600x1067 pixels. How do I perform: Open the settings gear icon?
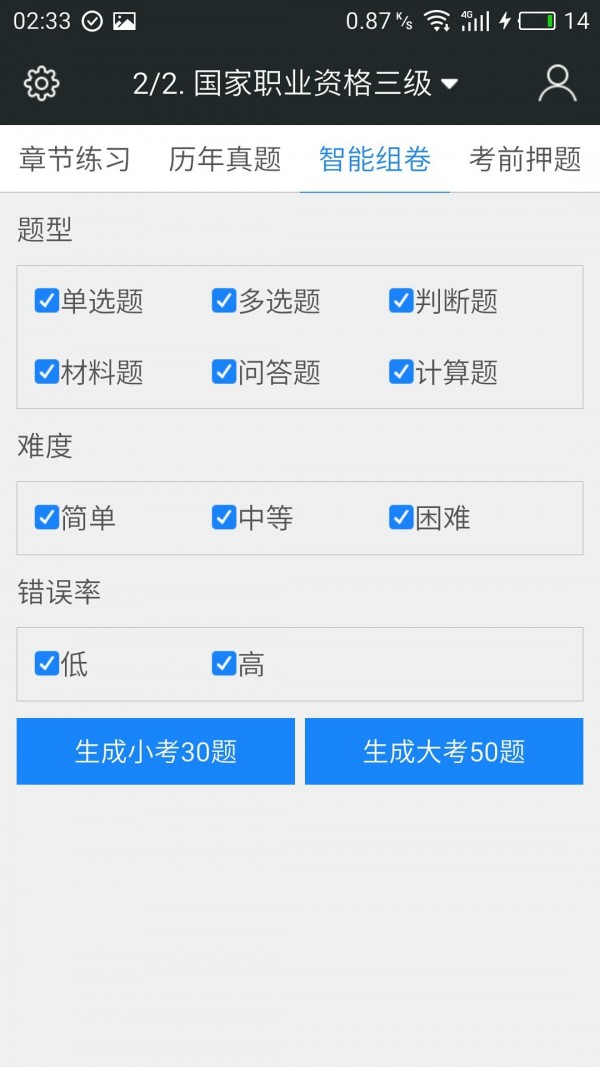pyautogui.click(x=41, y=83)
